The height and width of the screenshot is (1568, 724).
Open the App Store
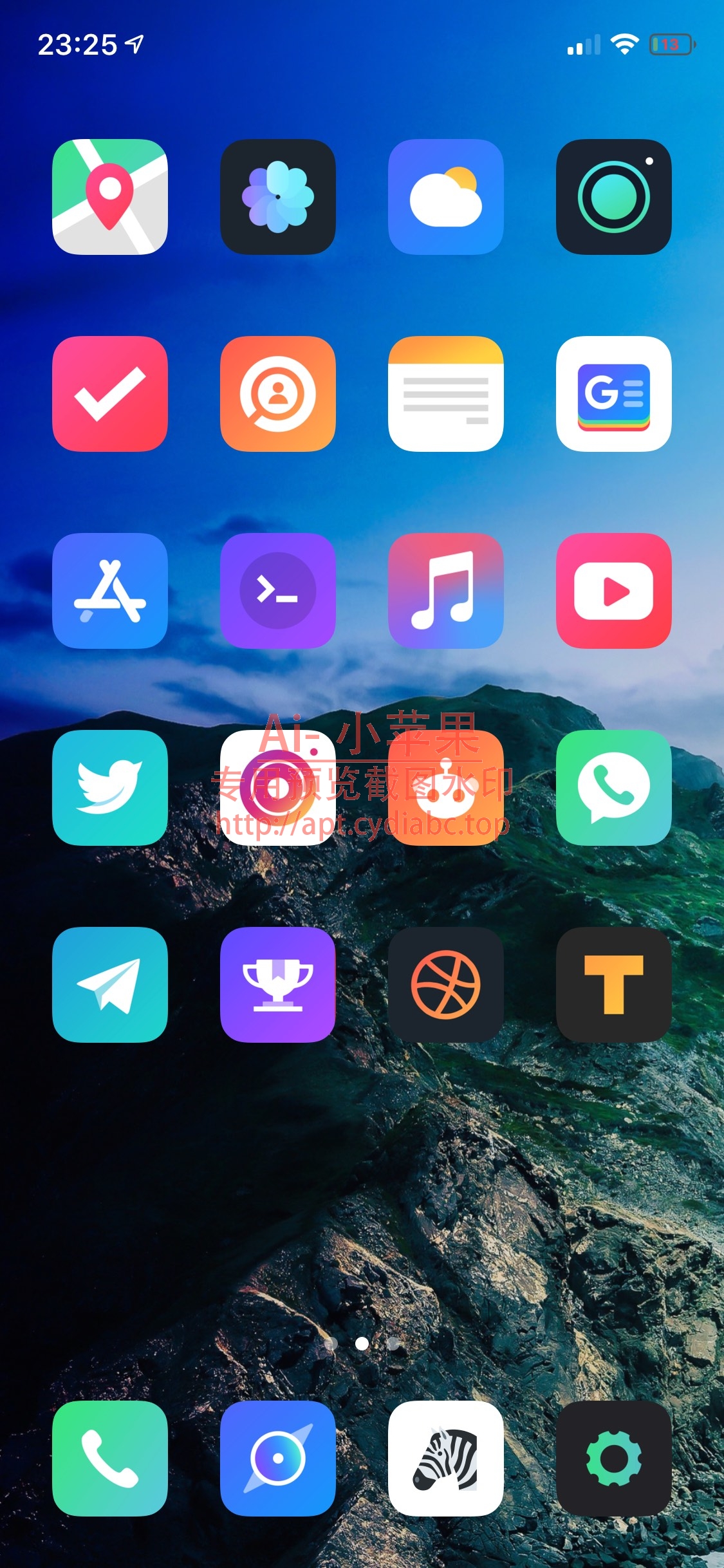[110, 591]
